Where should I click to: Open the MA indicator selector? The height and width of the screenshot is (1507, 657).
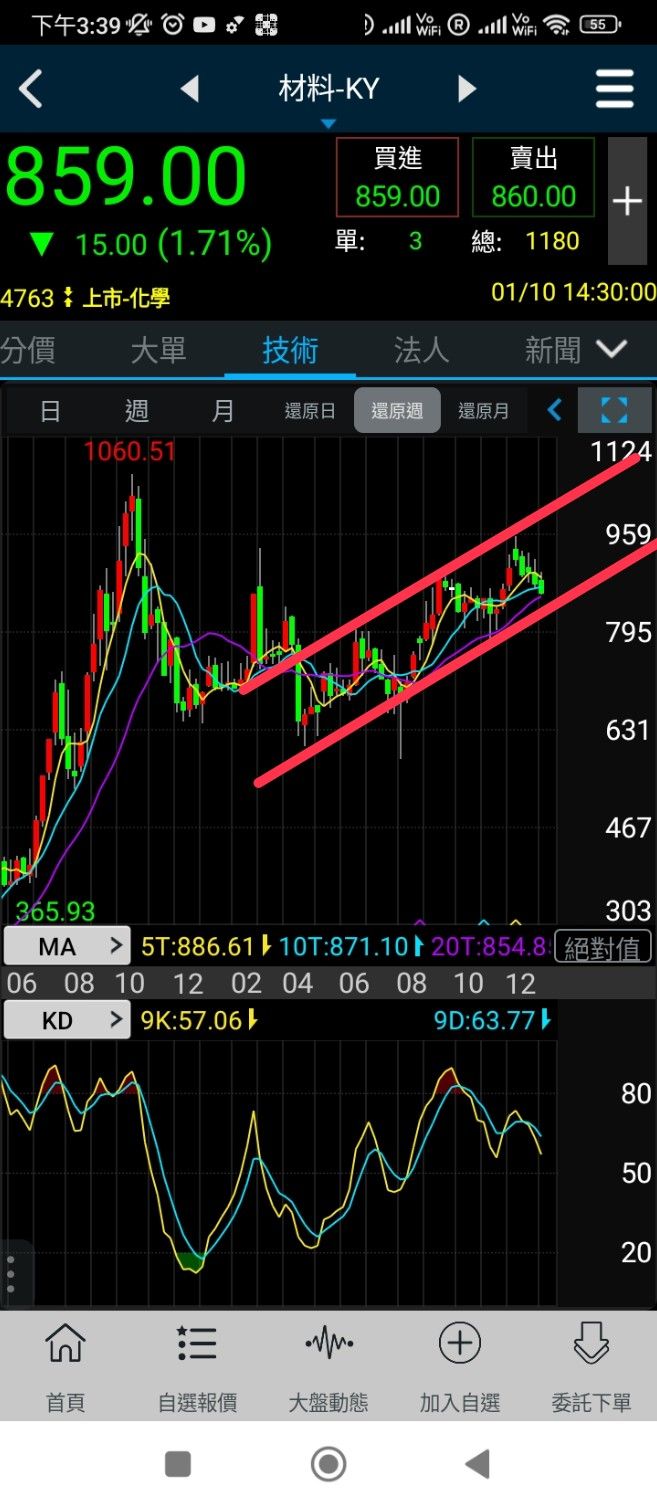point(66,945)
